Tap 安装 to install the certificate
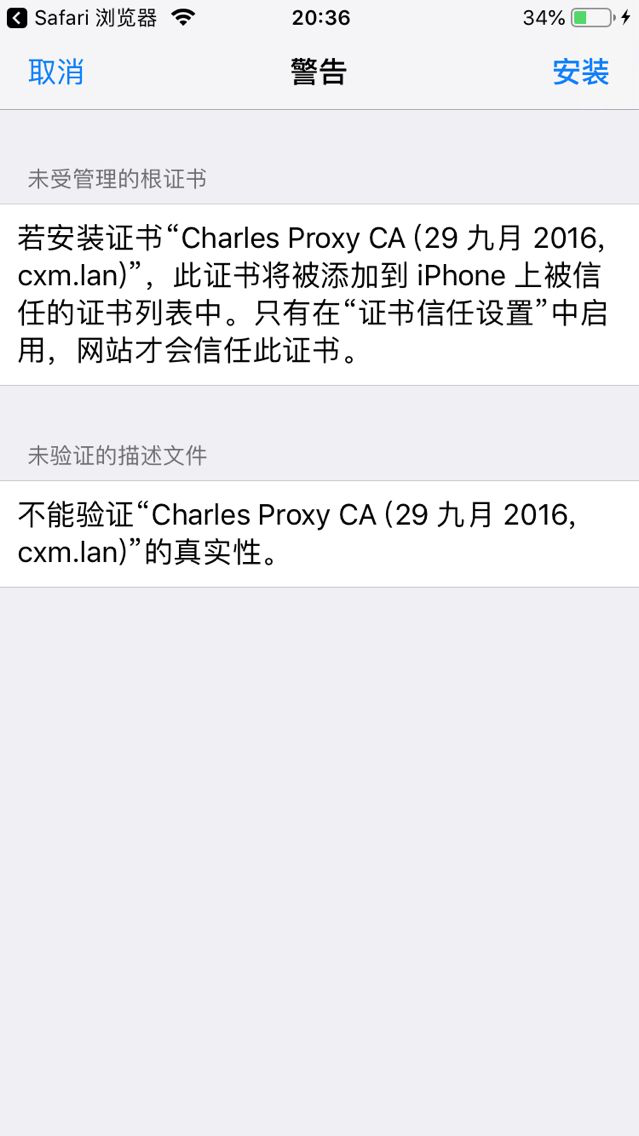The image size is (639, 1136). click(x=581, y=72)
